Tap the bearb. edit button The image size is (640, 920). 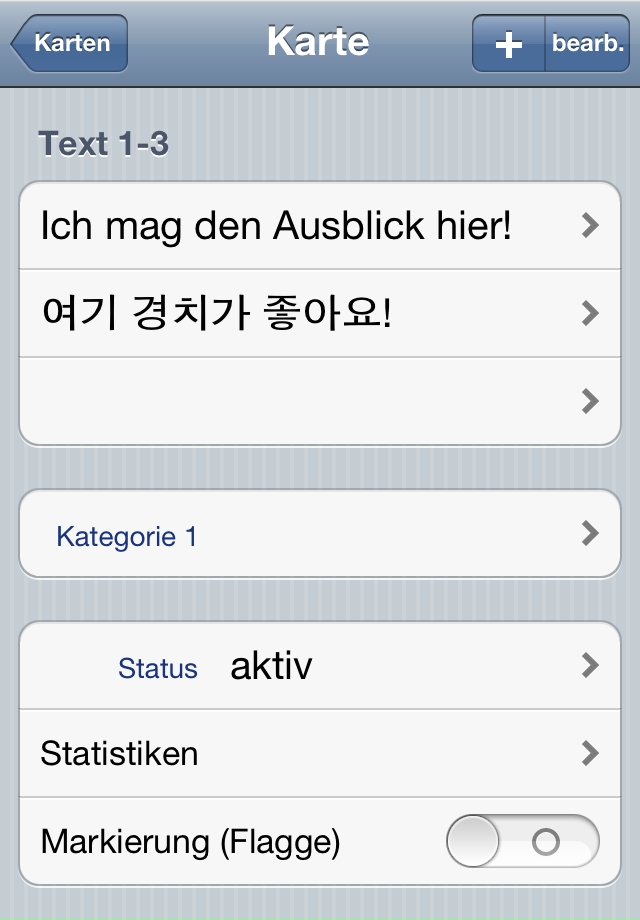point(588,44)
